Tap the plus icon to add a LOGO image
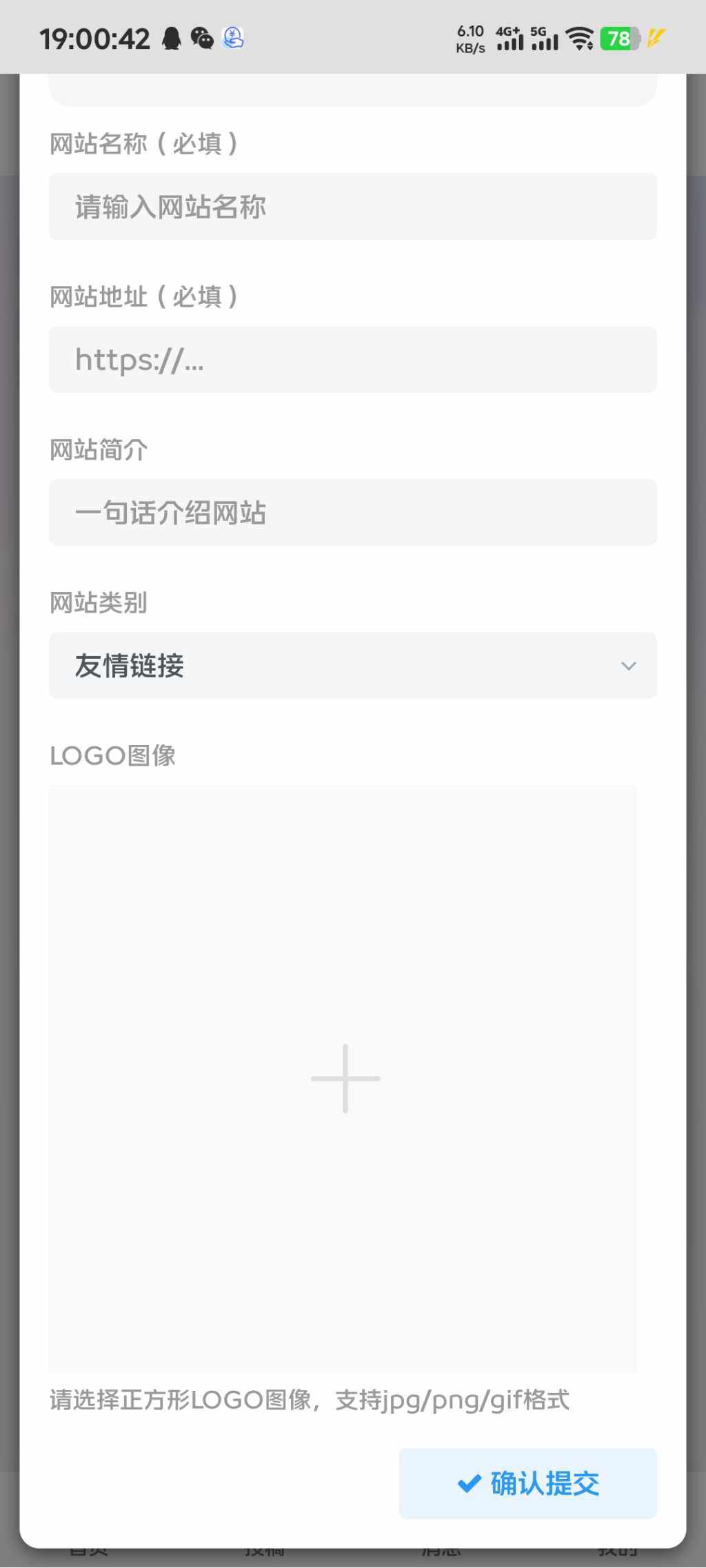This screenshot has height=1568, width=706. tap(344, 1077)
